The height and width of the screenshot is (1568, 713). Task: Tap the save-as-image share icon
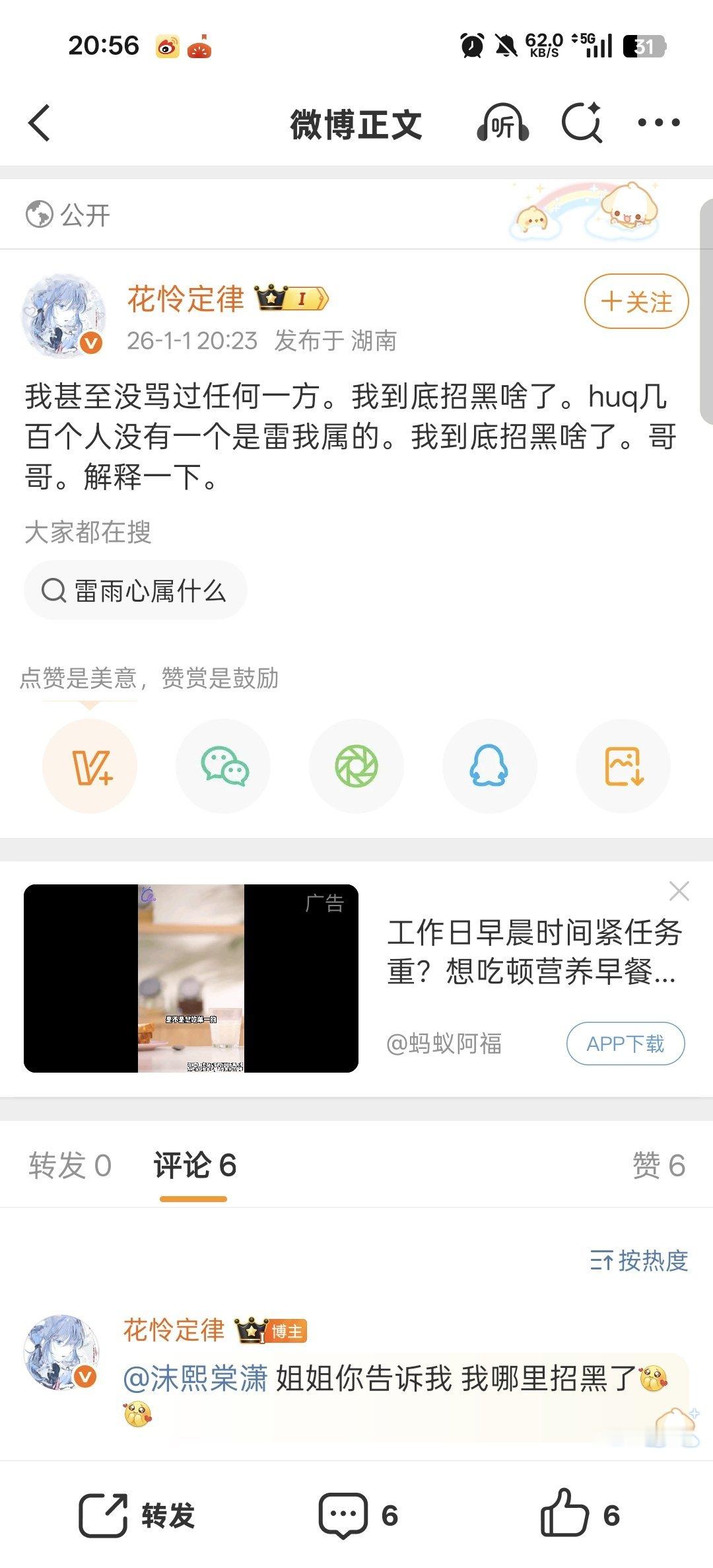[623, 765]
